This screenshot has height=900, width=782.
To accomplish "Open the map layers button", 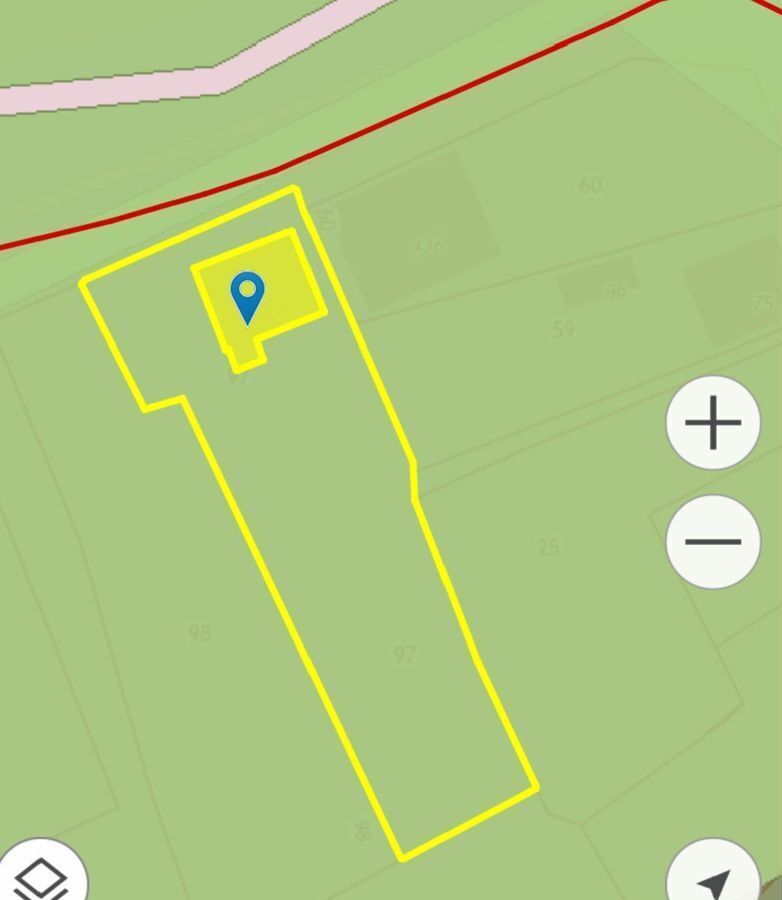I will pyautogui.click(x=42, y=879).
